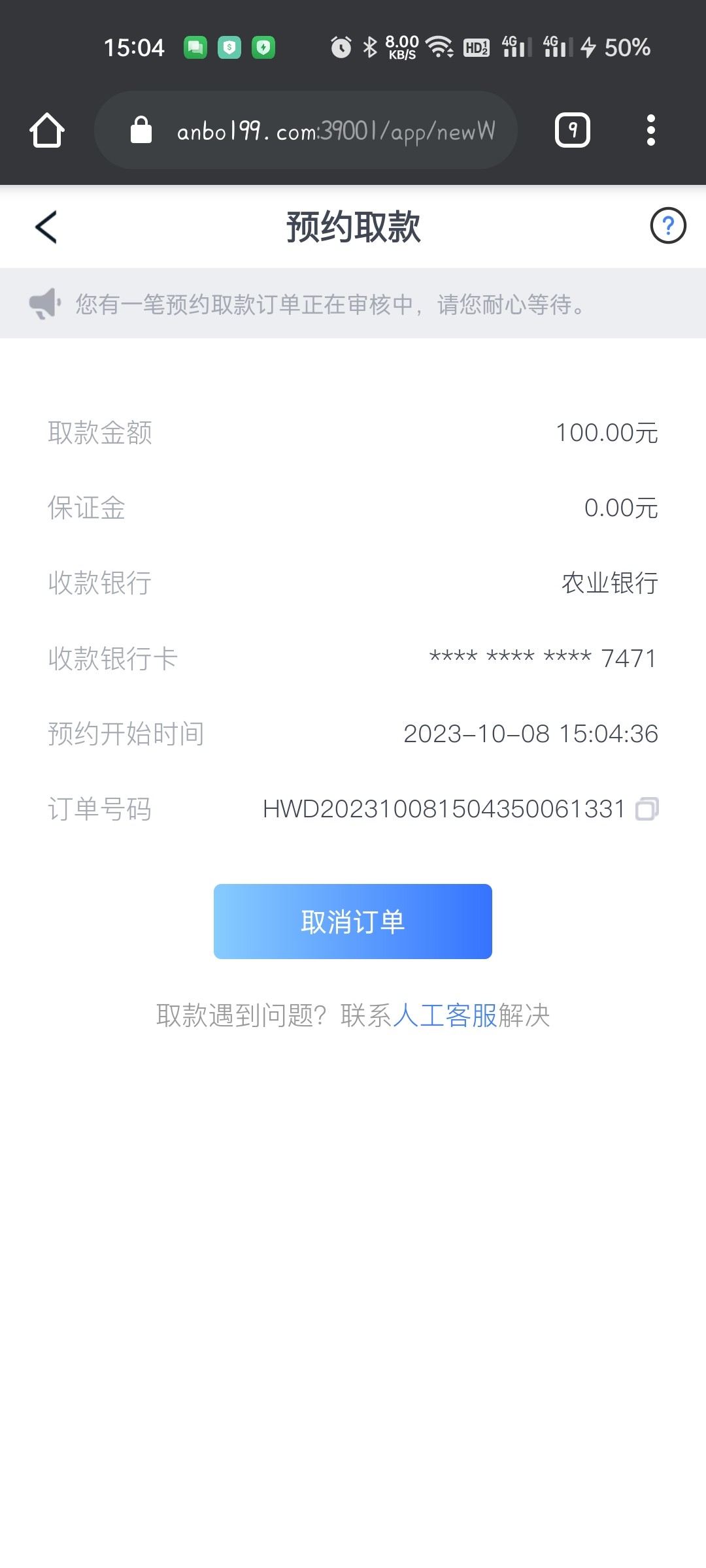Copy the order number
The width and height of the screenshot is (706, 1568).
pos(647,809)
